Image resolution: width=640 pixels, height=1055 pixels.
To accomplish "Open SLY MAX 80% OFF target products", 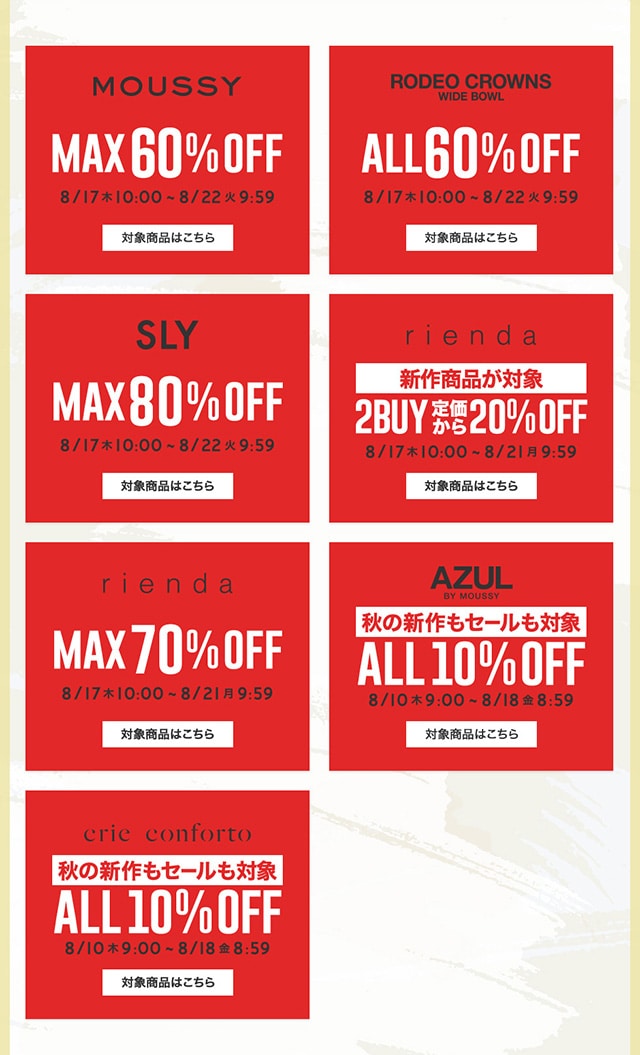I will coord(167,486).
